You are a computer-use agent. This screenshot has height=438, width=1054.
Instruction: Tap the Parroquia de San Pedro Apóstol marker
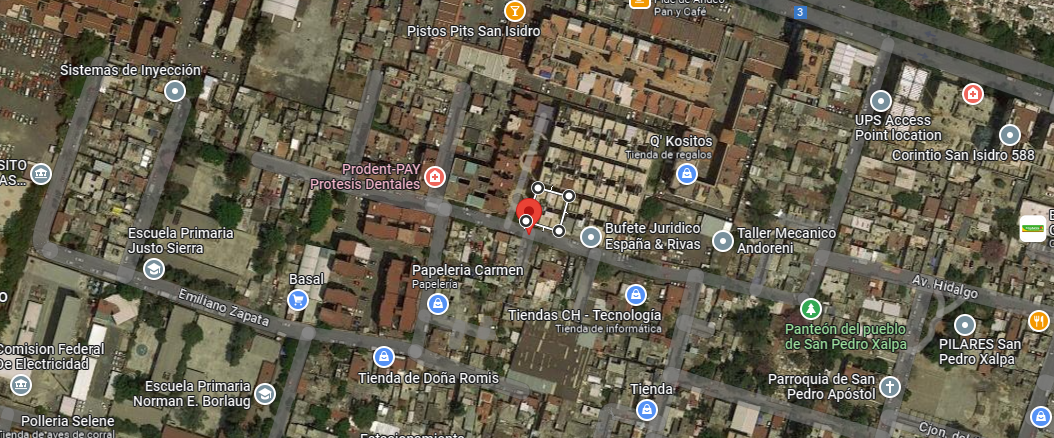(889, 386)
